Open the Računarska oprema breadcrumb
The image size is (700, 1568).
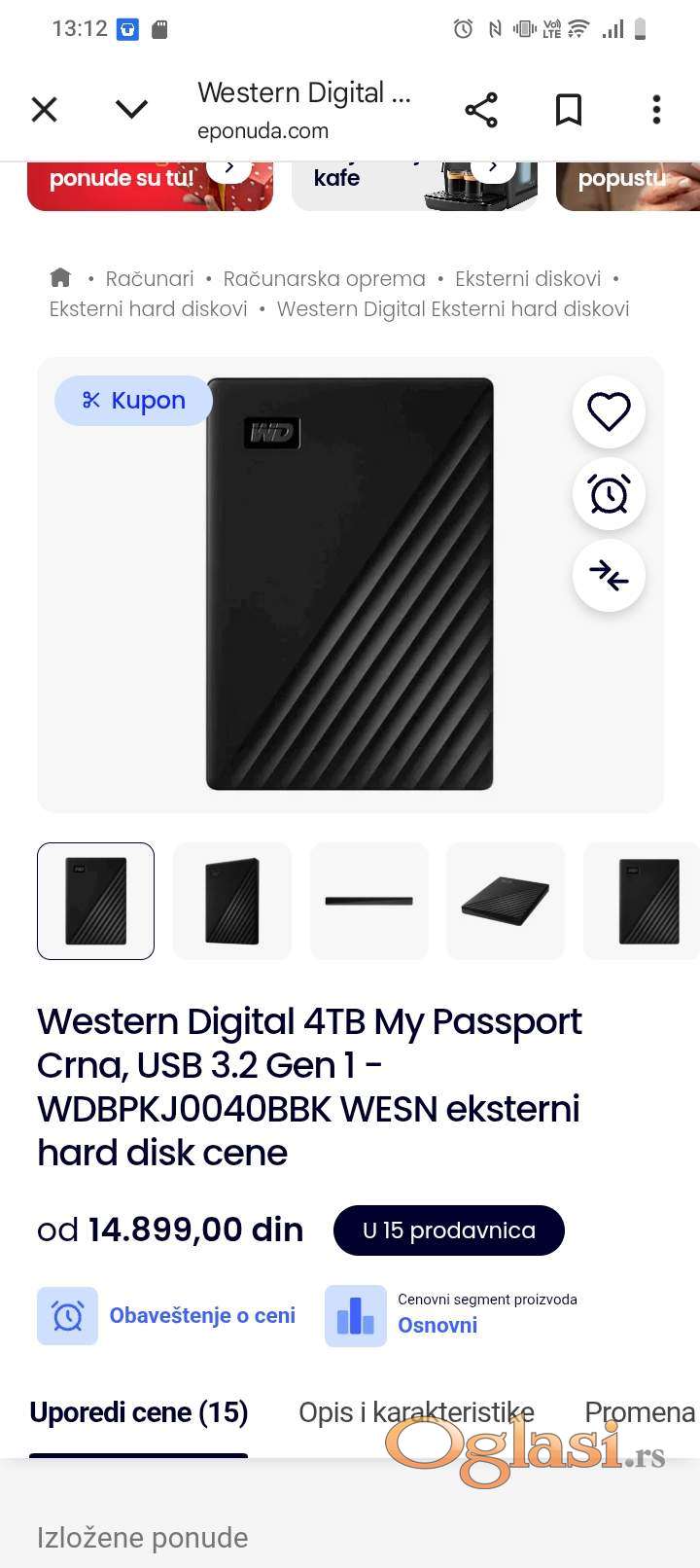click(x=324, y=279)
